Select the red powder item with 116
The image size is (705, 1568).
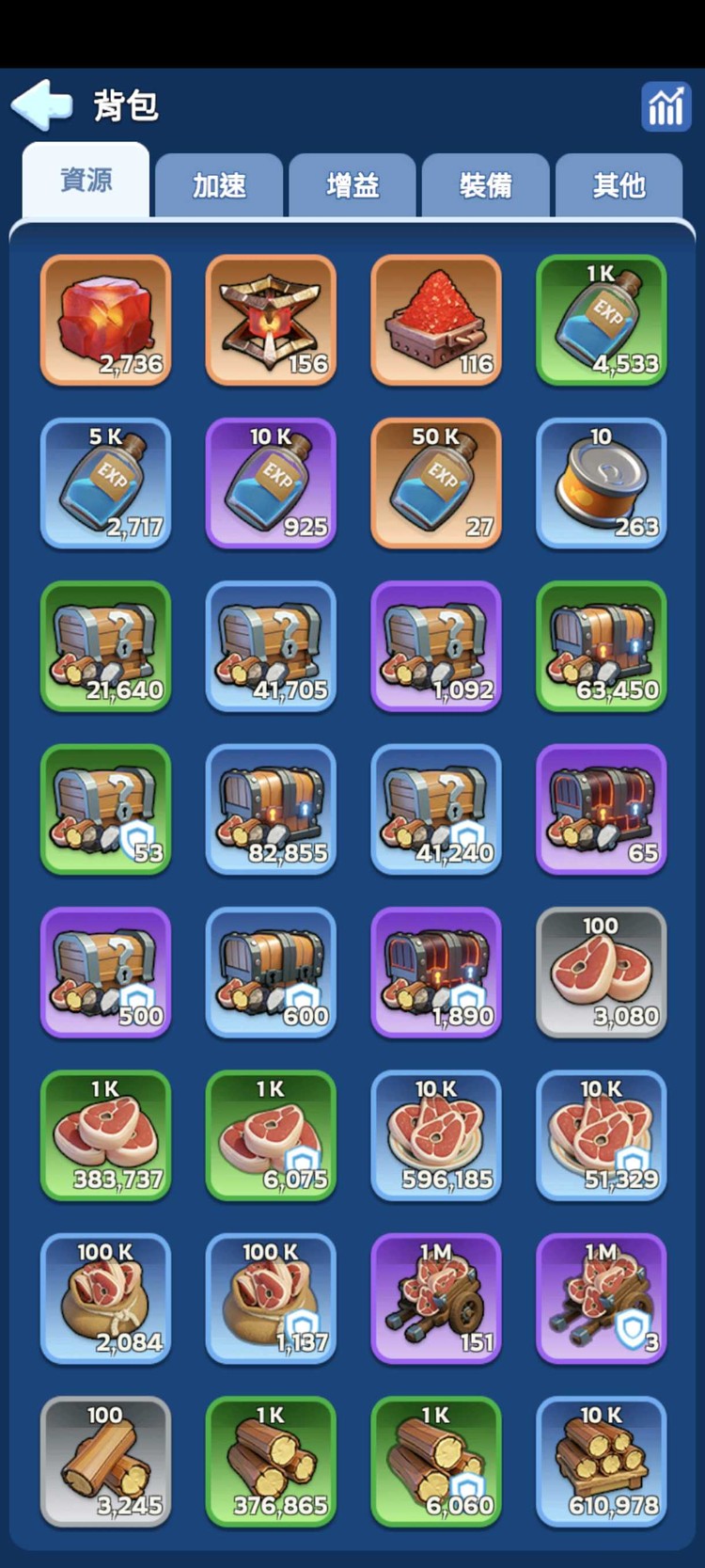point(436,320)
